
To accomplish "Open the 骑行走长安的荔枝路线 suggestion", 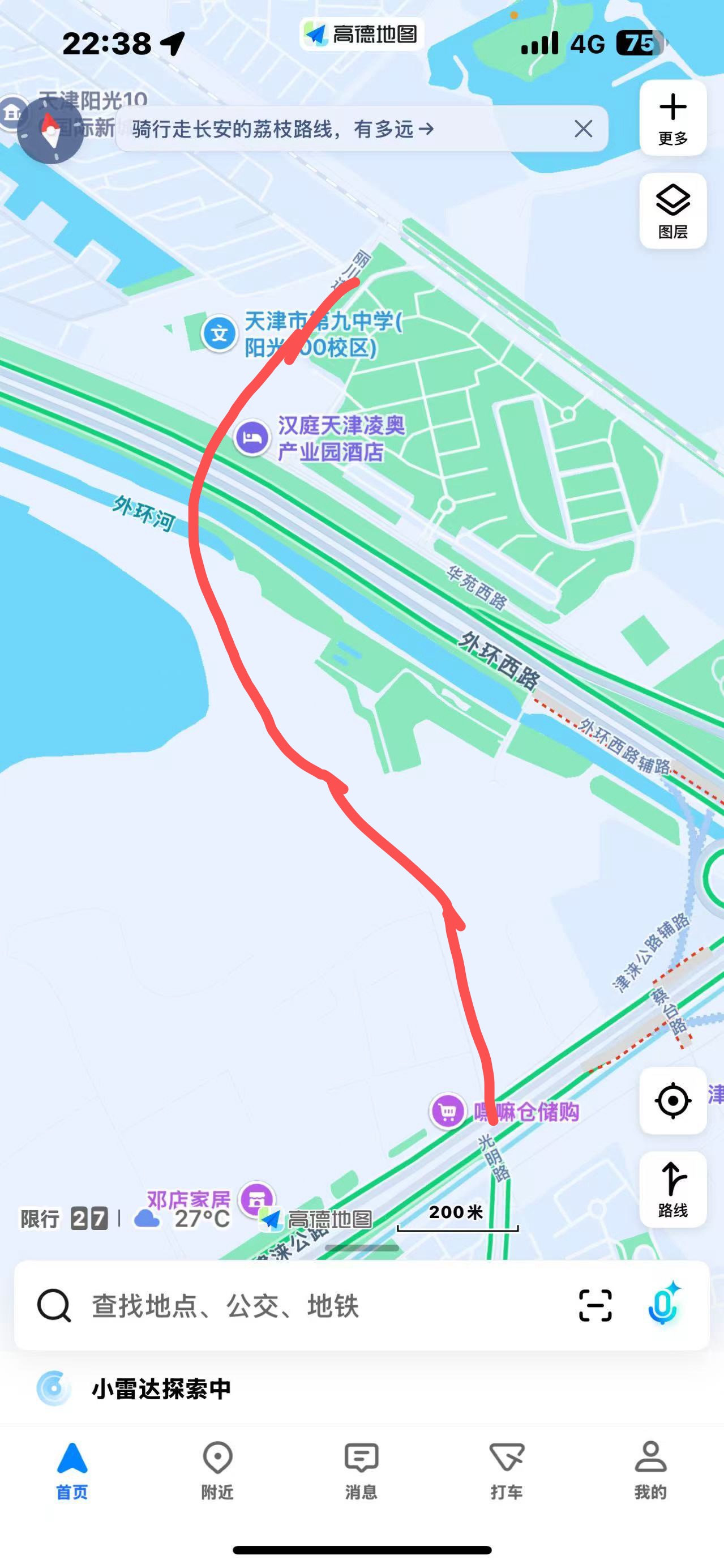I will tap(283, 129).
